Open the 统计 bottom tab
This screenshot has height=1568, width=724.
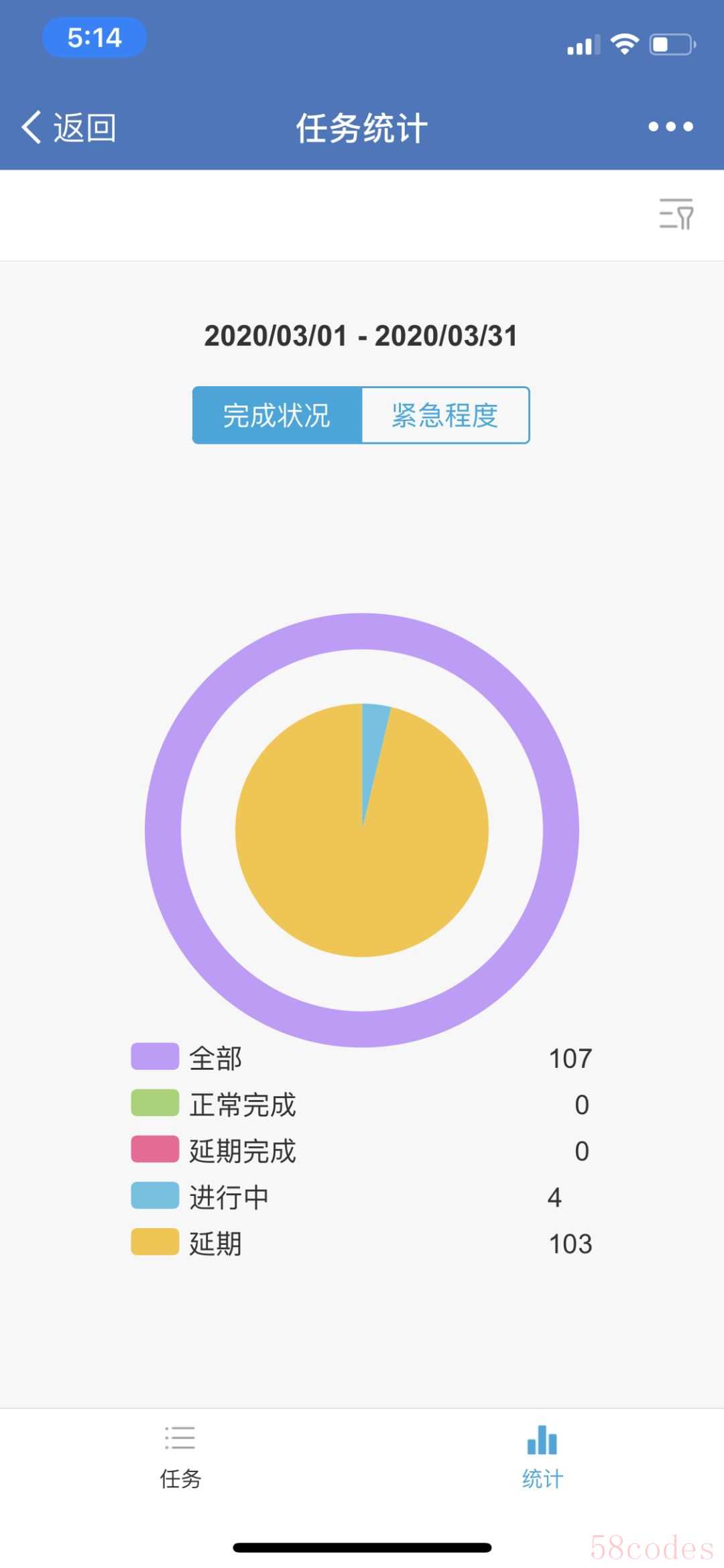point(542,1457)
